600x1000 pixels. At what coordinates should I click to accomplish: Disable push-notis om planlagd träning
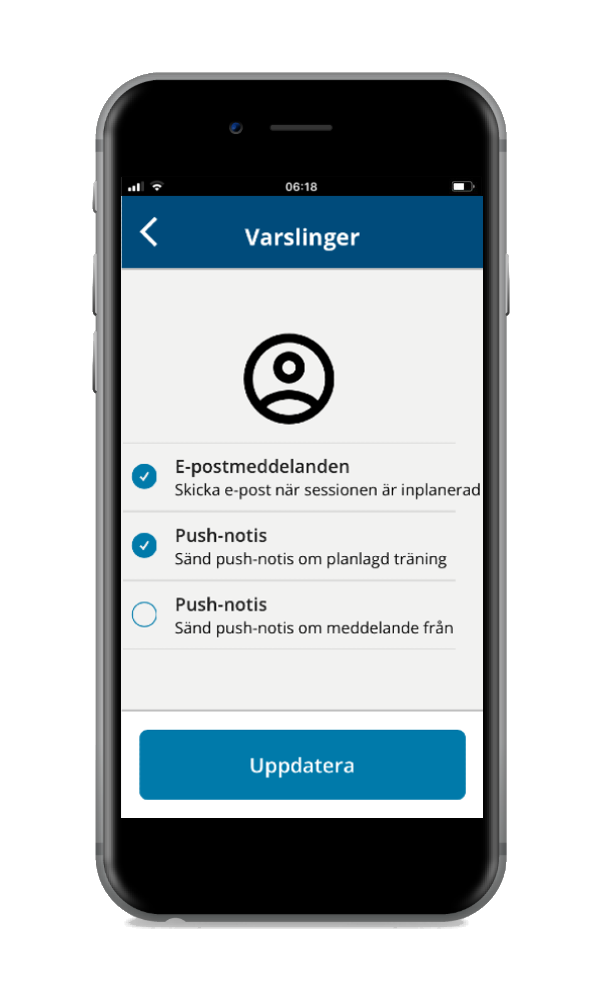point(145,546)
